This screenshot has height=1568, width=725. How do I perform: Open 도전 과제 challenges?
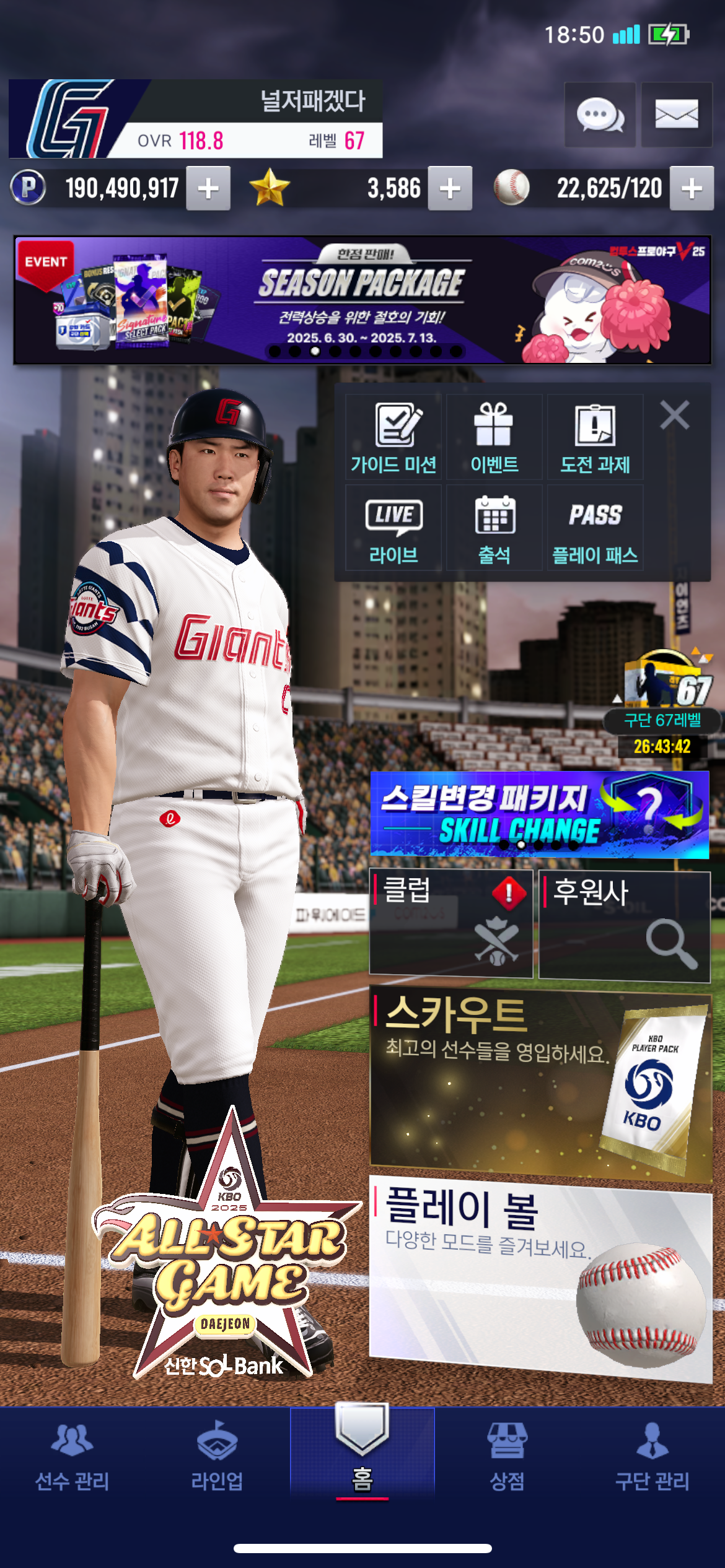coord(595,437)
